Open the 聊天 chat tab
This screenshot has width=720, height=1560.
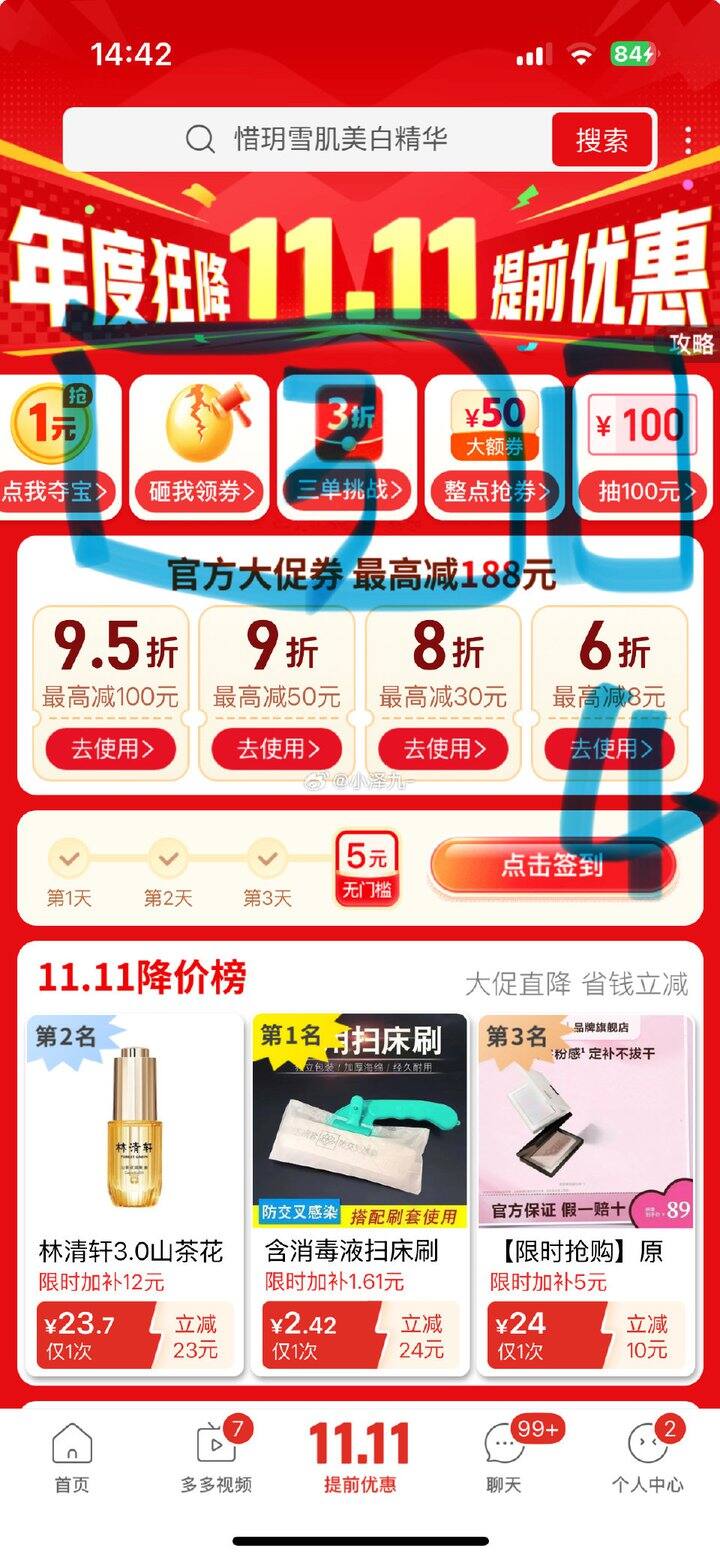[x=504, y=1458]
